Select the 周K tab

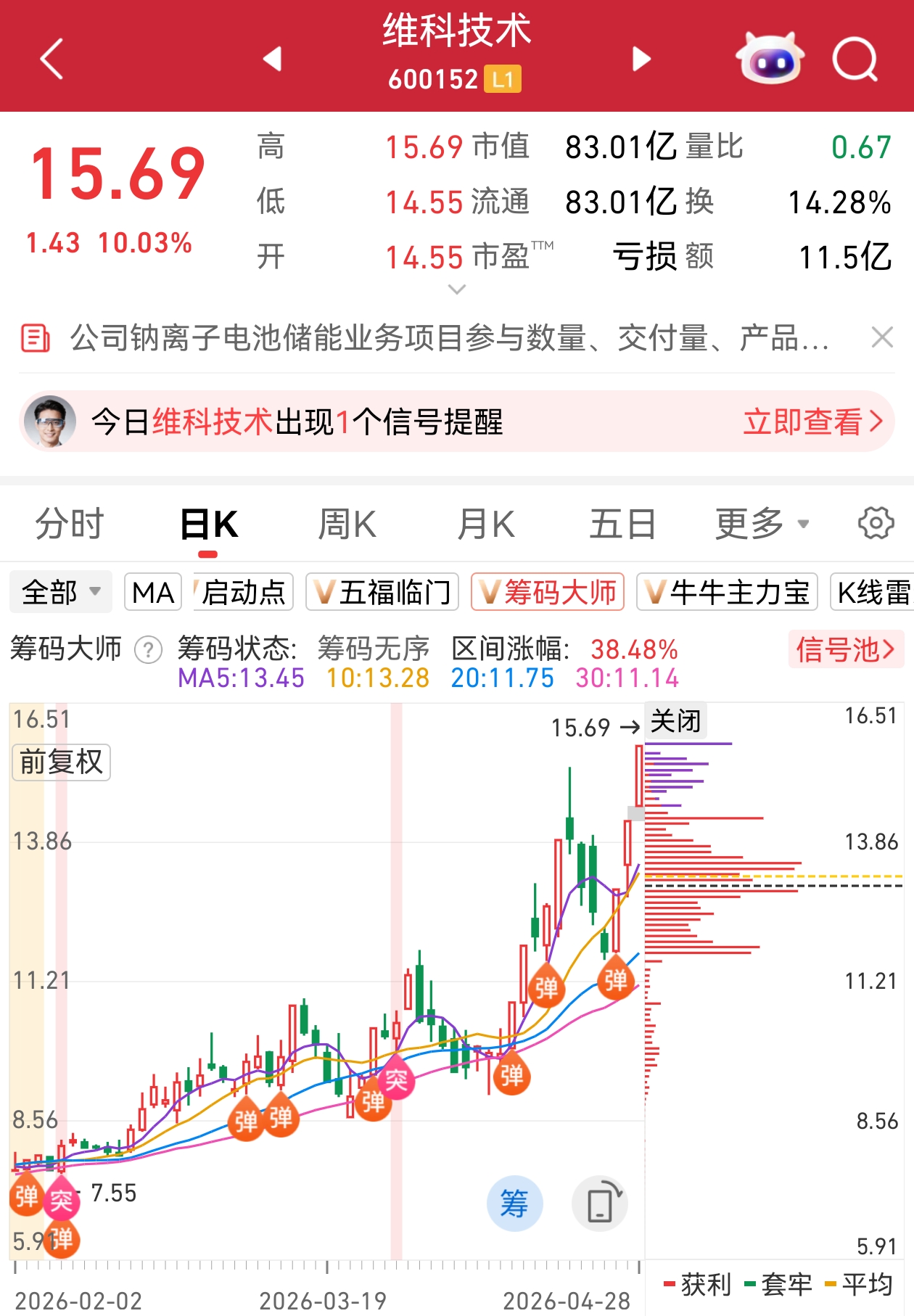tap(347, 524)
